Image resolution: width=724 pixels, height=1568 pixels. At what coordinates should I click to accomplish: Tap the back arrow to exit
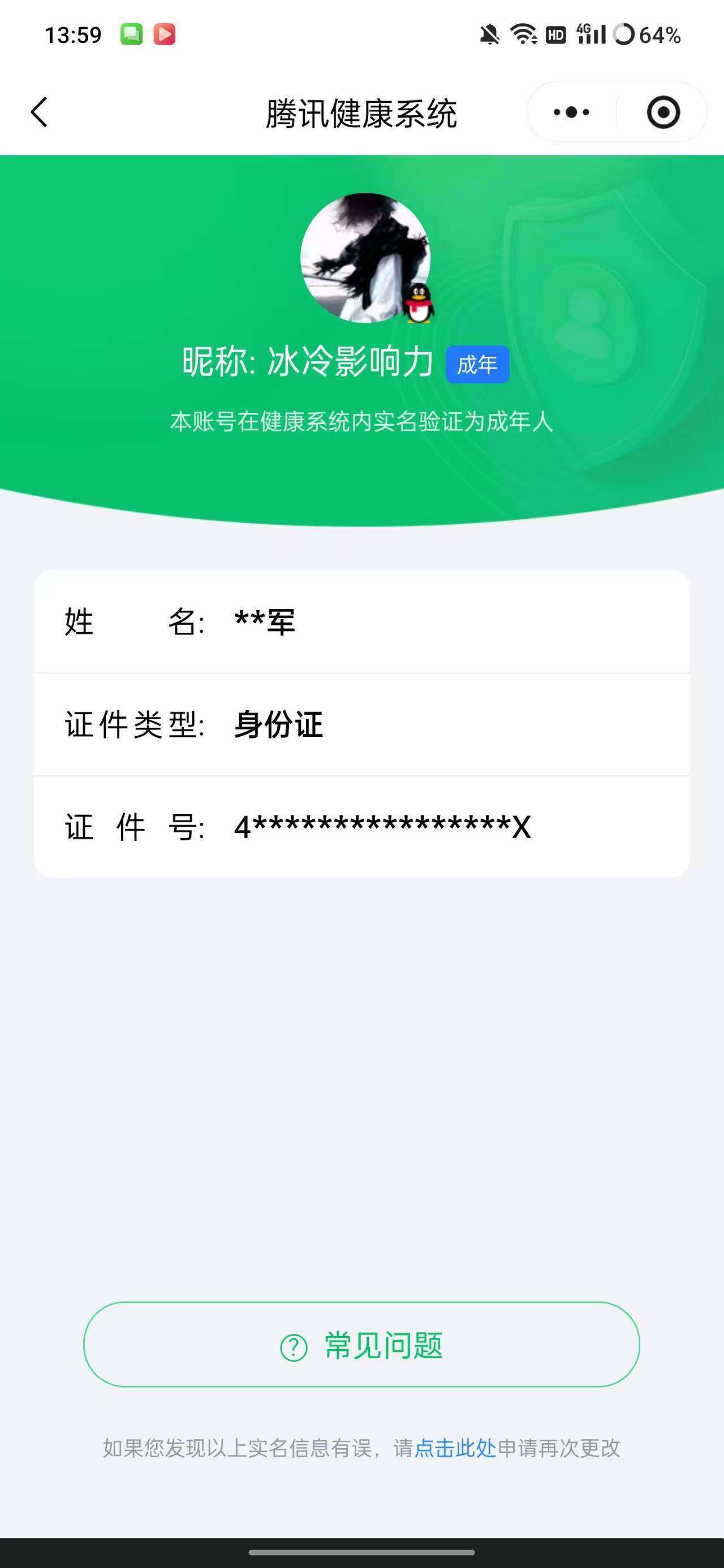point(39,112)
